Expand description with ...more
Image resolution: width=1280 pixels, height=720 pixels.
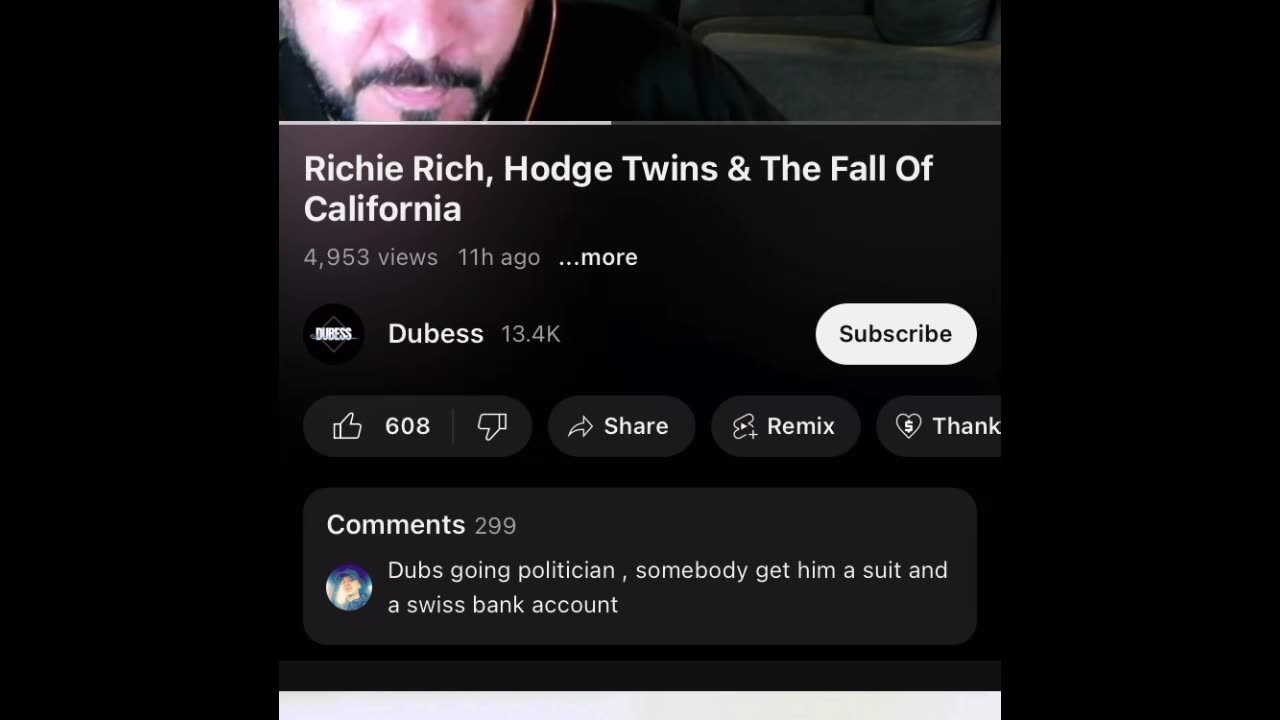coord(598,257)
